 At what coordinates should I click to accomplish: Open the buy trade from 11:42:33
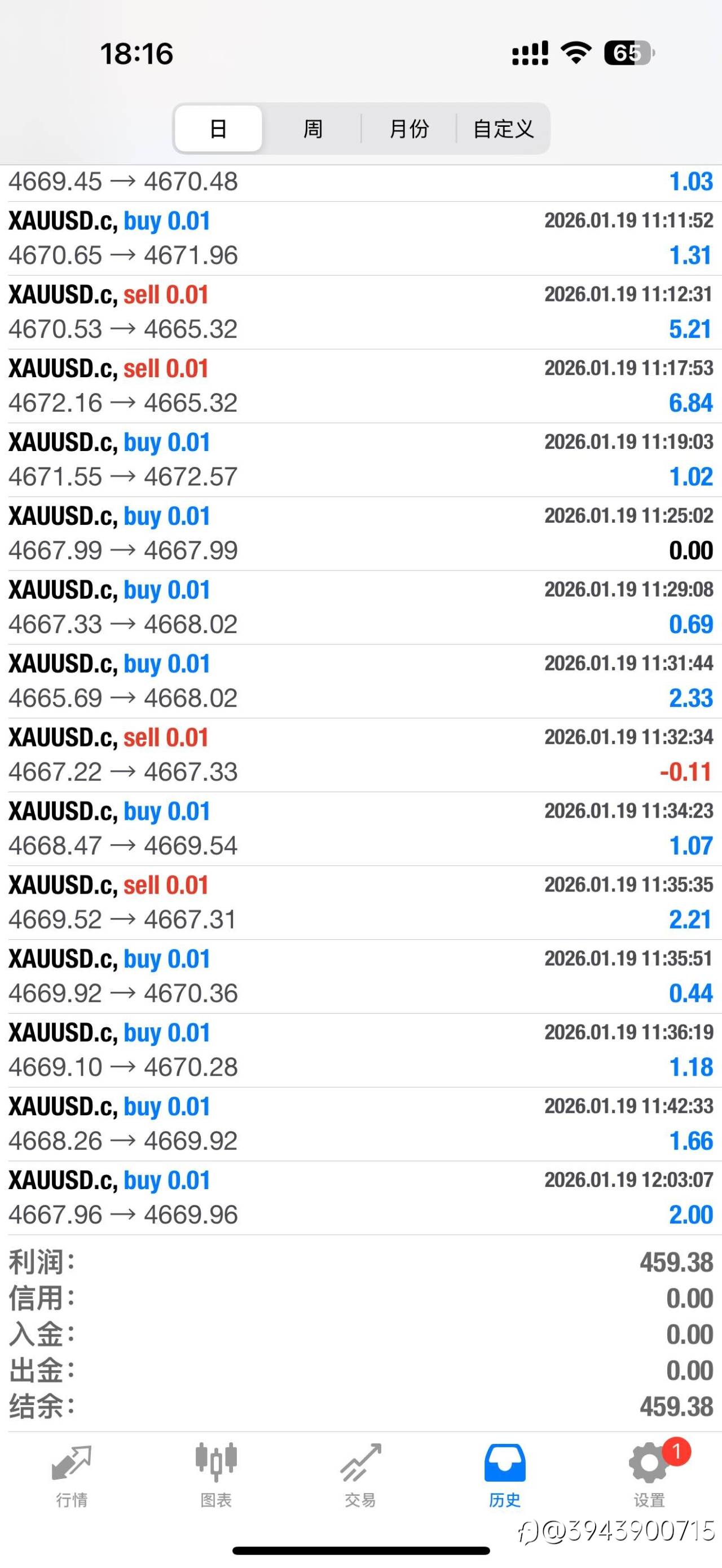(x=360, y=1124)
